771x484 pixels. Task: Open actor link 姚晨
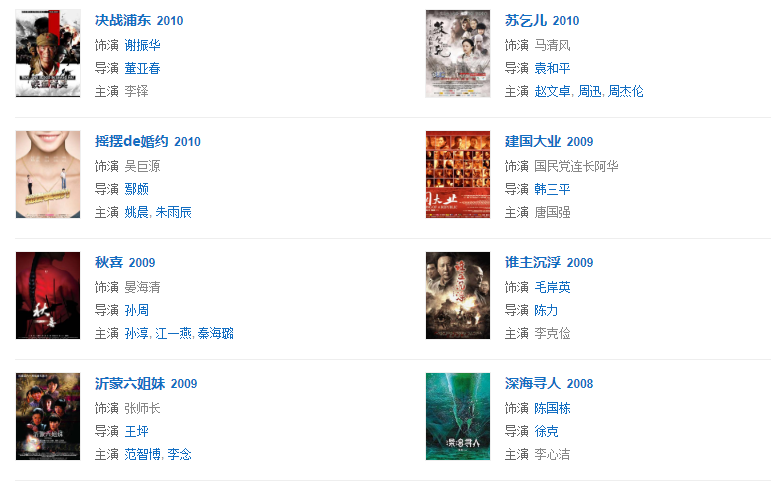coord(136,212)
